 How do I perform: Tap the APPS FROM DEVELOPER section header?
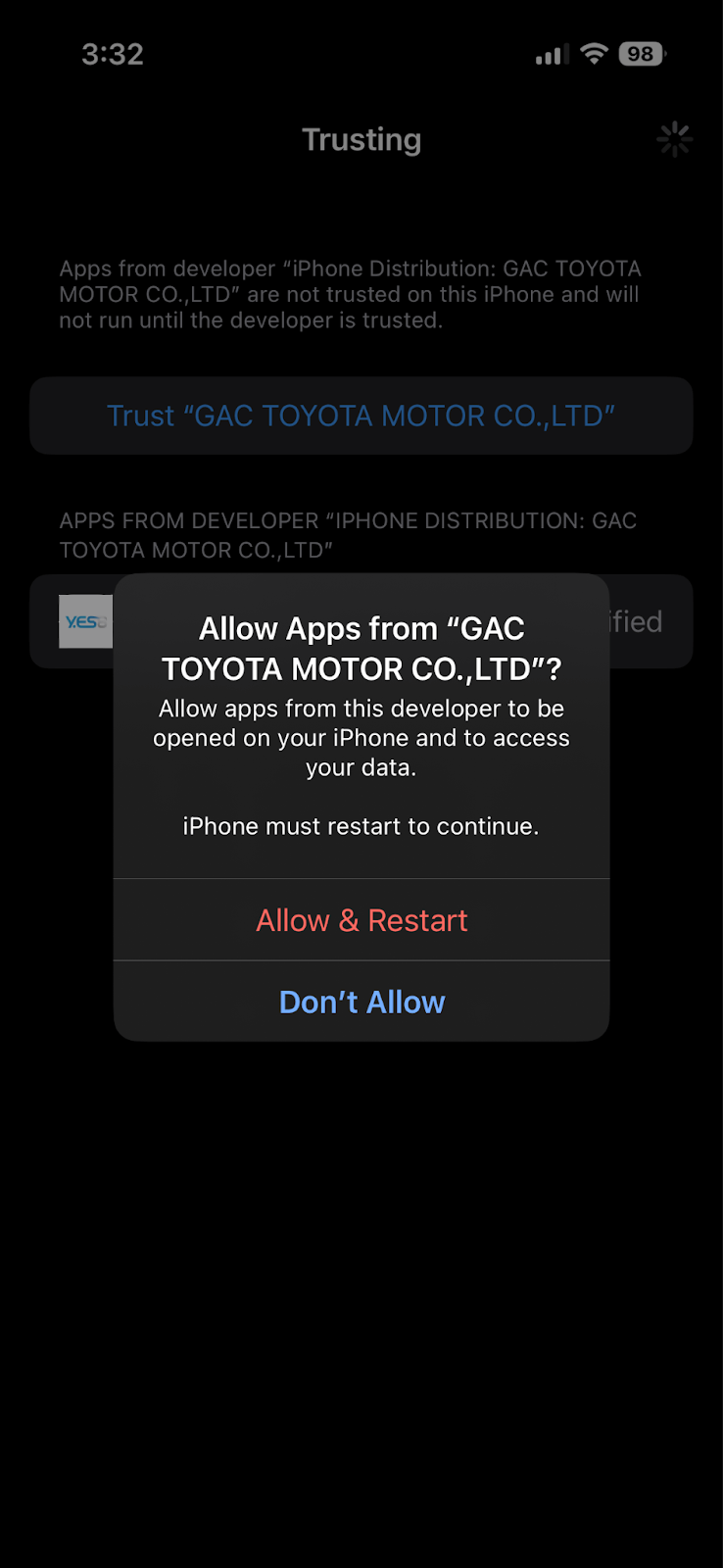click(x=348, y=535)
